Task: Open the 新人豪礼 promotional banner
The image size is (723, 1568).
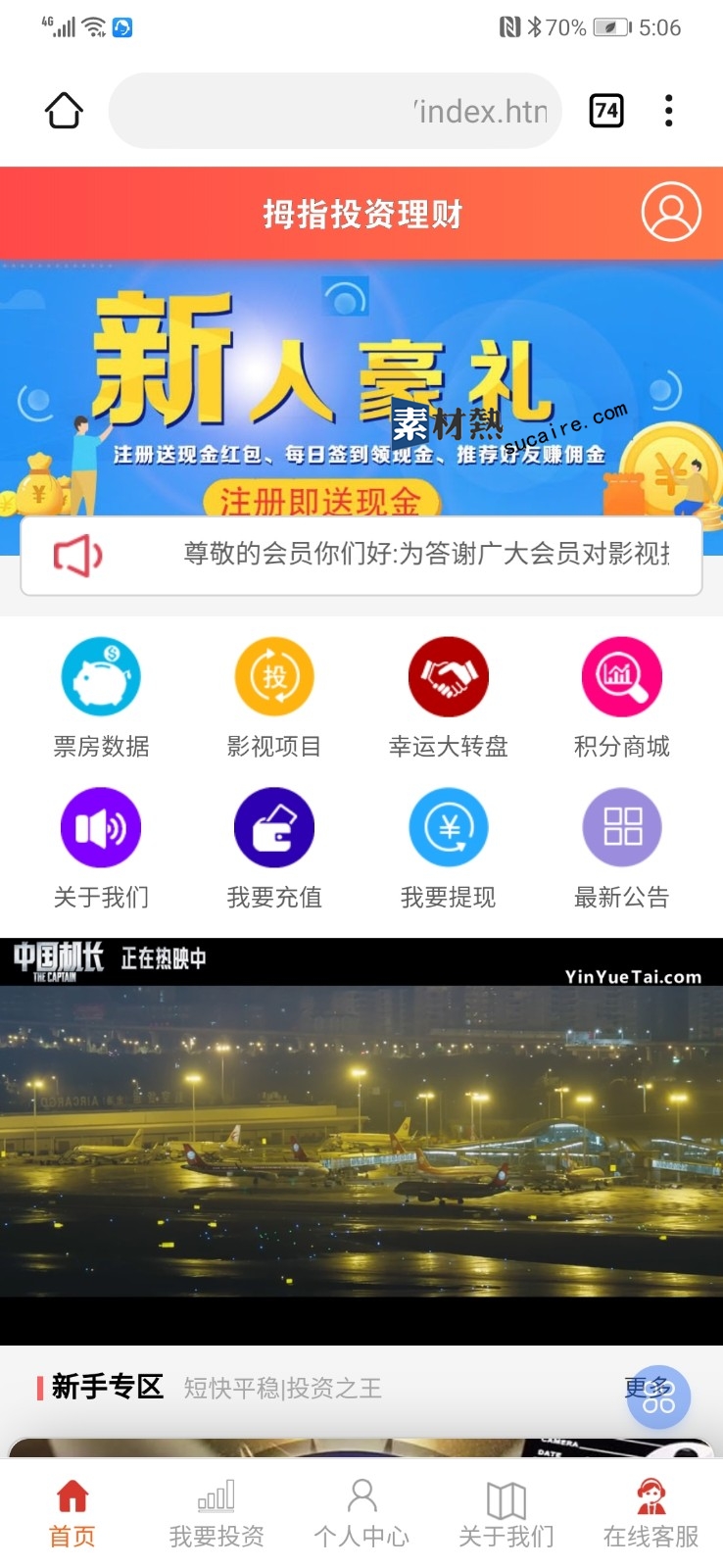Action: (x=361, y=389)
